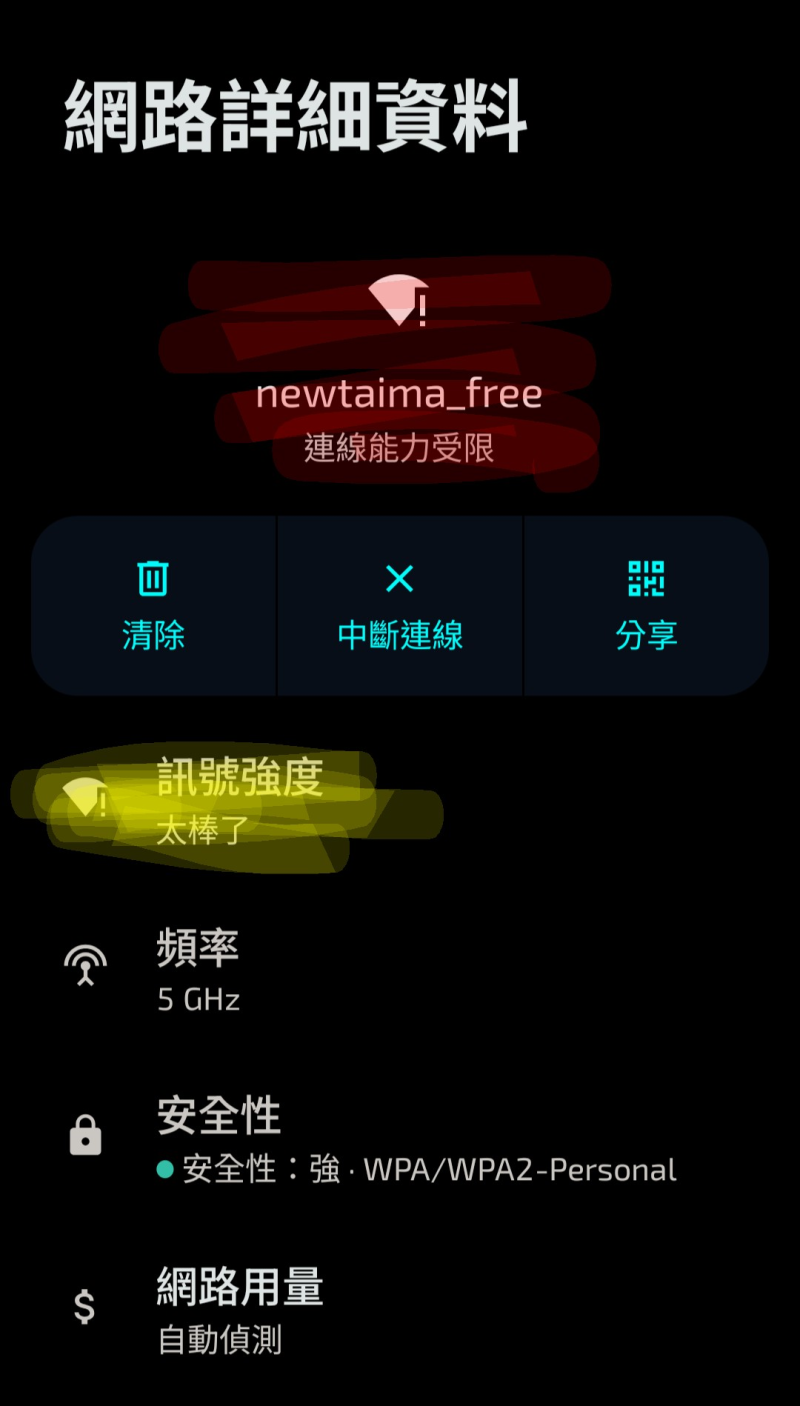Screen dimensions: 800x1406
Task: Click the dollar sign icon for 網路用量
Action: (x=85, y=1305)
